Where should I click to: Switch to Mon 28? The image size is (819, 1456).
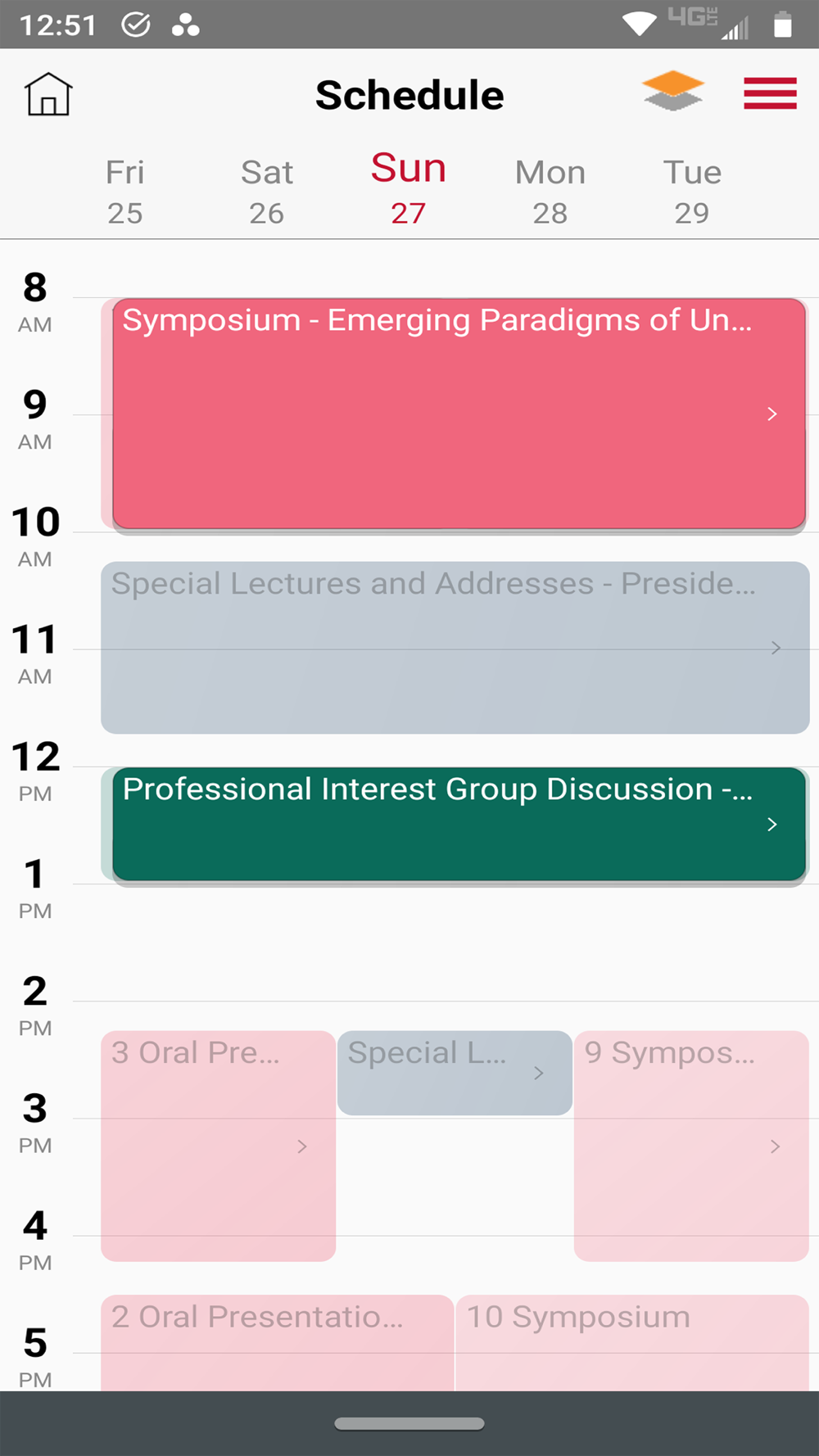point(550,192)
